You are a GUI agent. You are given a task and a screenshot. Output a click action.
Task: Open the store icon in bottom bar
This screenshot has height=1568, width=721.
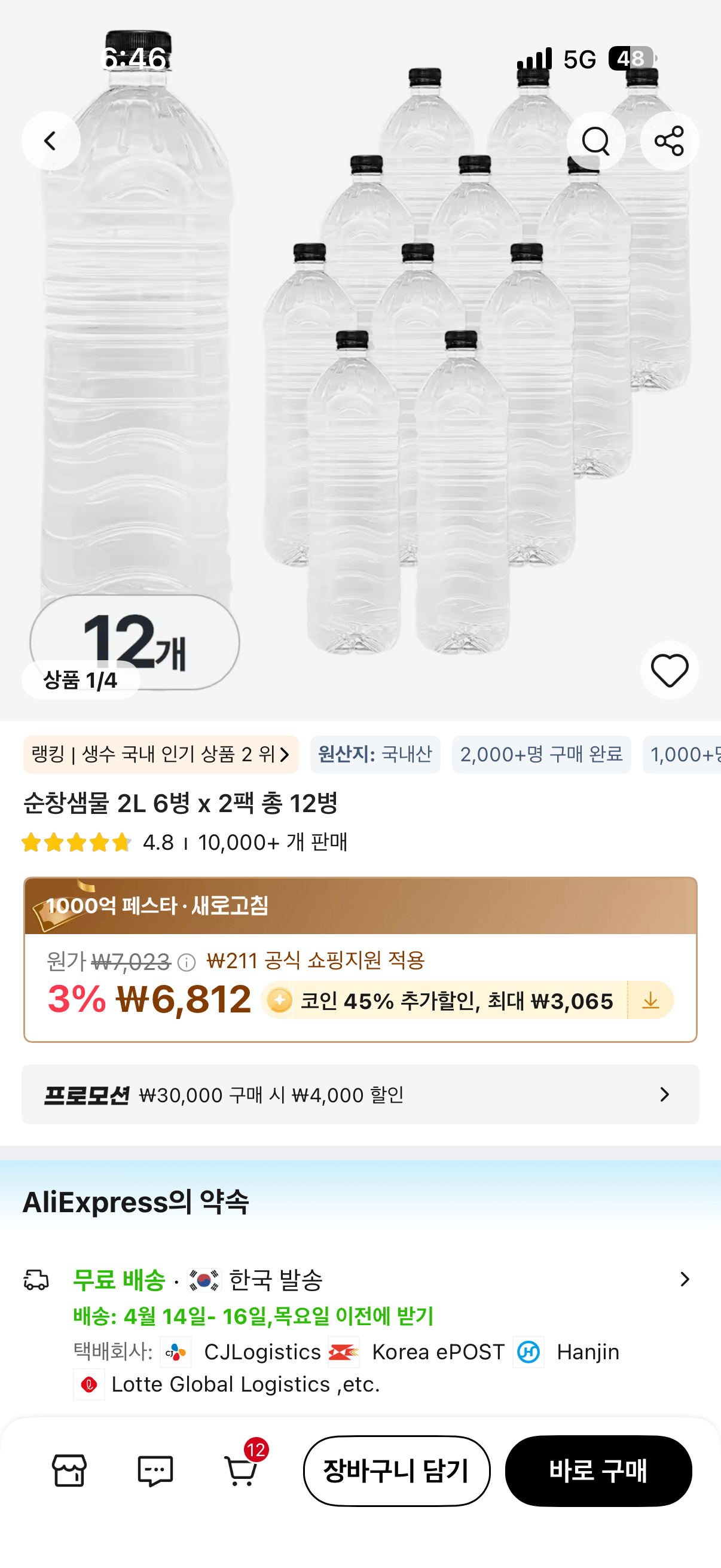click(x=69, y=1471)
